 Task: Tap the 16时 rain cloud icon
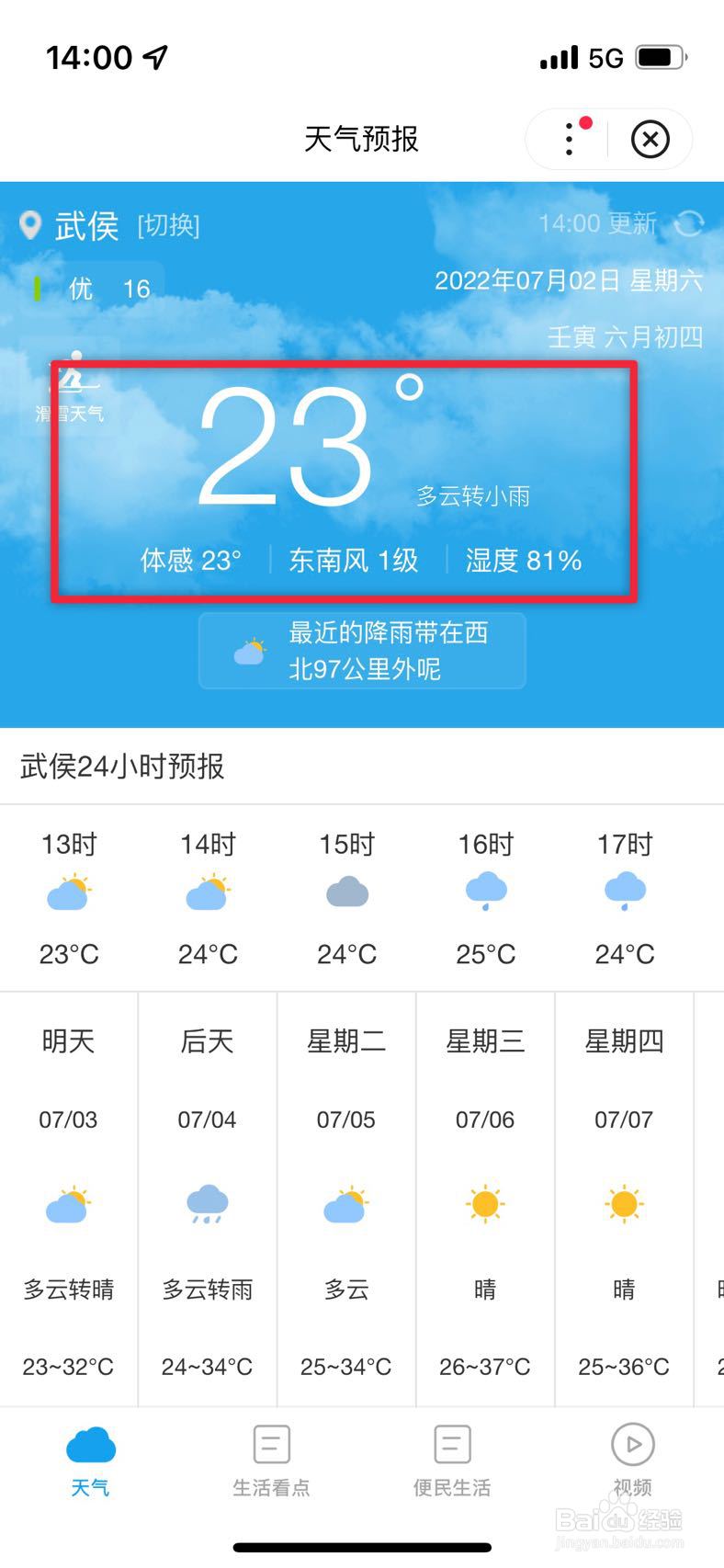click(485, 888)
